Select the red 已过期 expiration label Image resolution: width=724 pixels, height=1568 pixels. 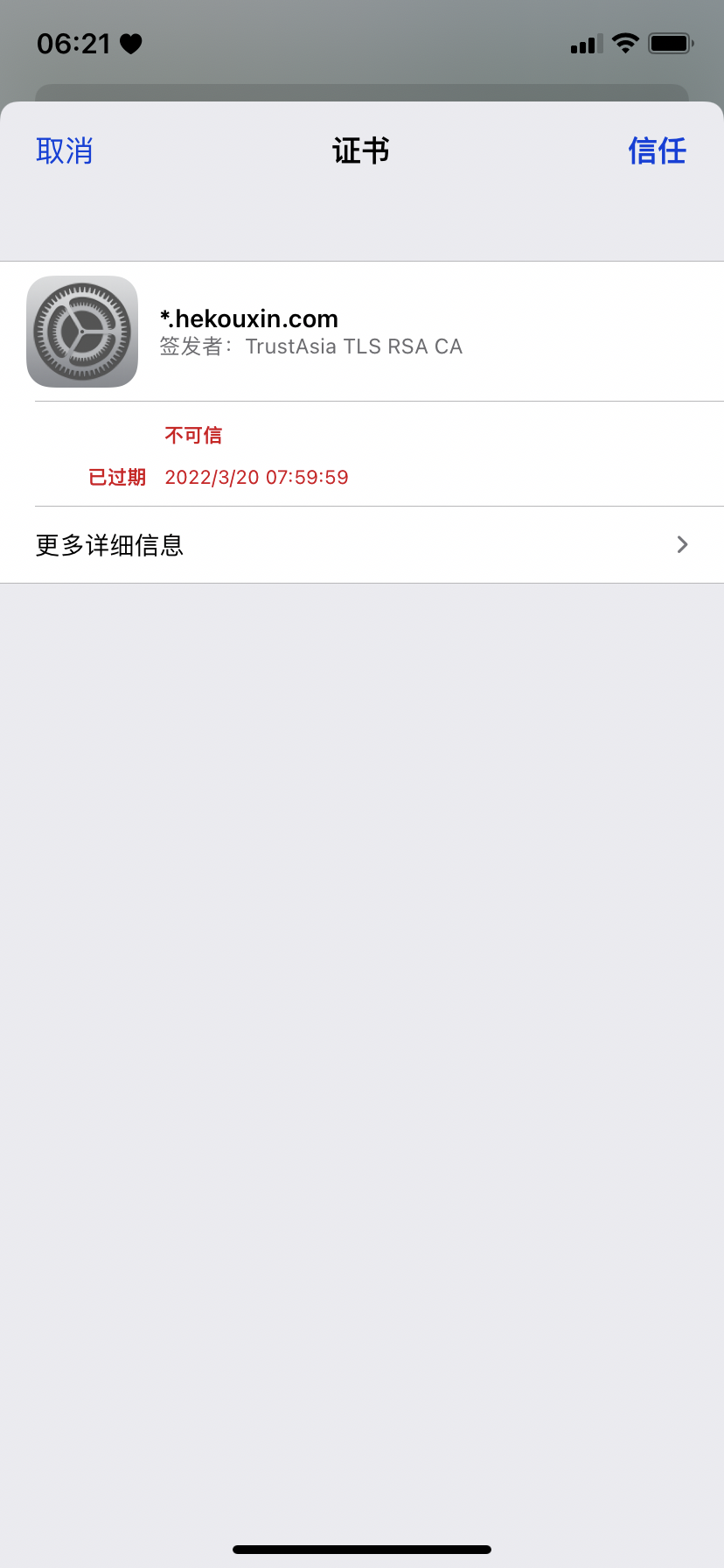click(116, 477)
